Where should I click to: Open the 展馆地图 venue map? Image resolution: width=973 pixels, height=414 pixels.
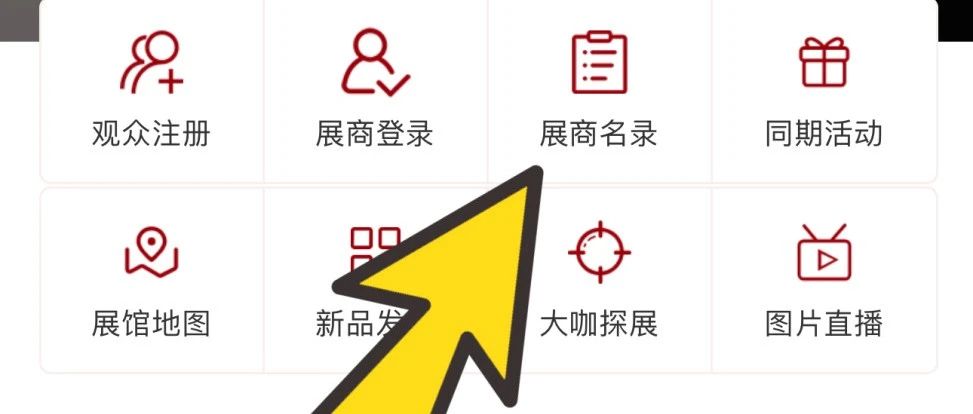151,280
